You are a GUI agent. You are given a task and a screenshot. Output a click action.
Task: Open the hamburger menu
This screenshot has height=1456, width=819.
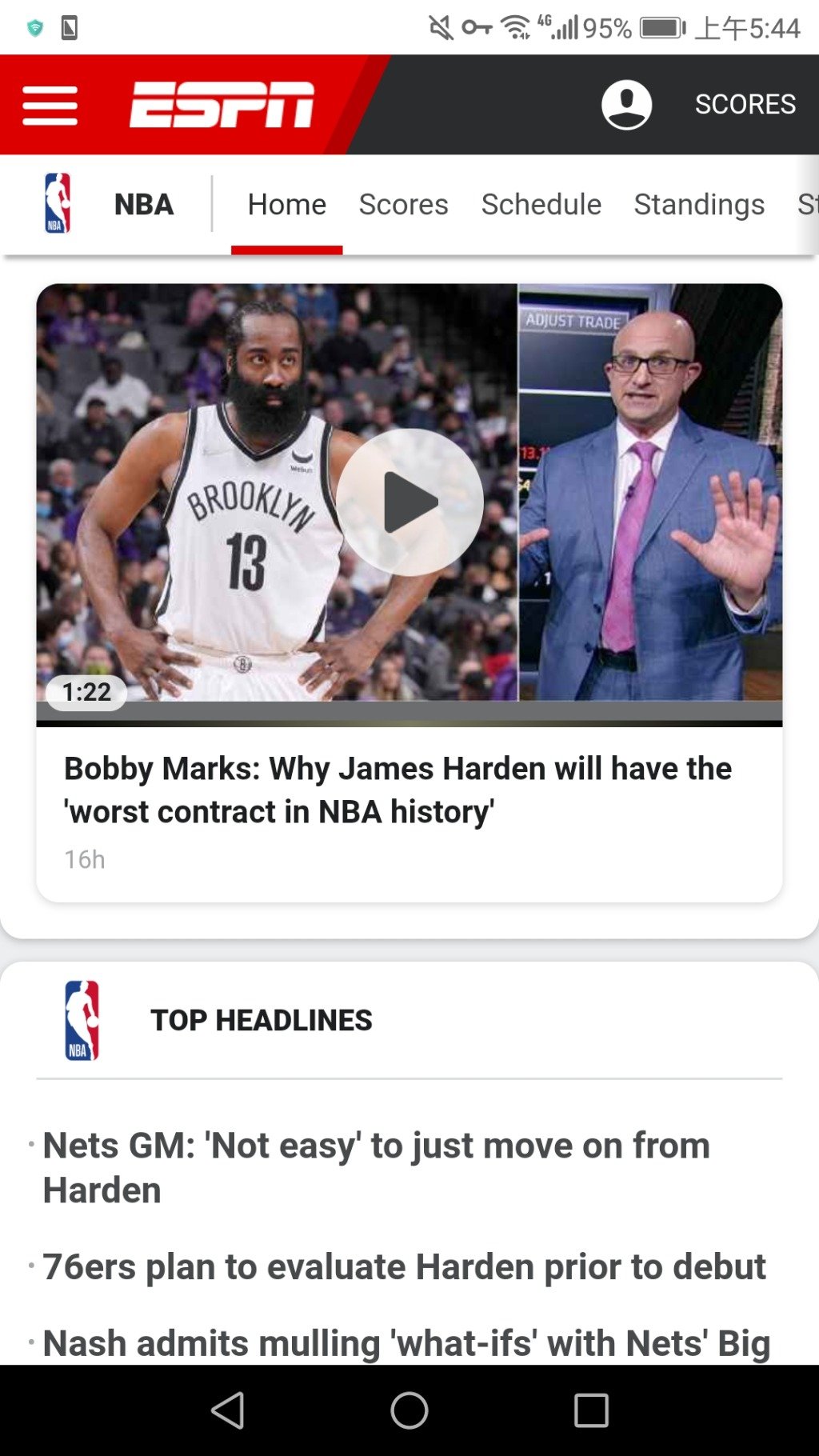click(x=50, y=106)
